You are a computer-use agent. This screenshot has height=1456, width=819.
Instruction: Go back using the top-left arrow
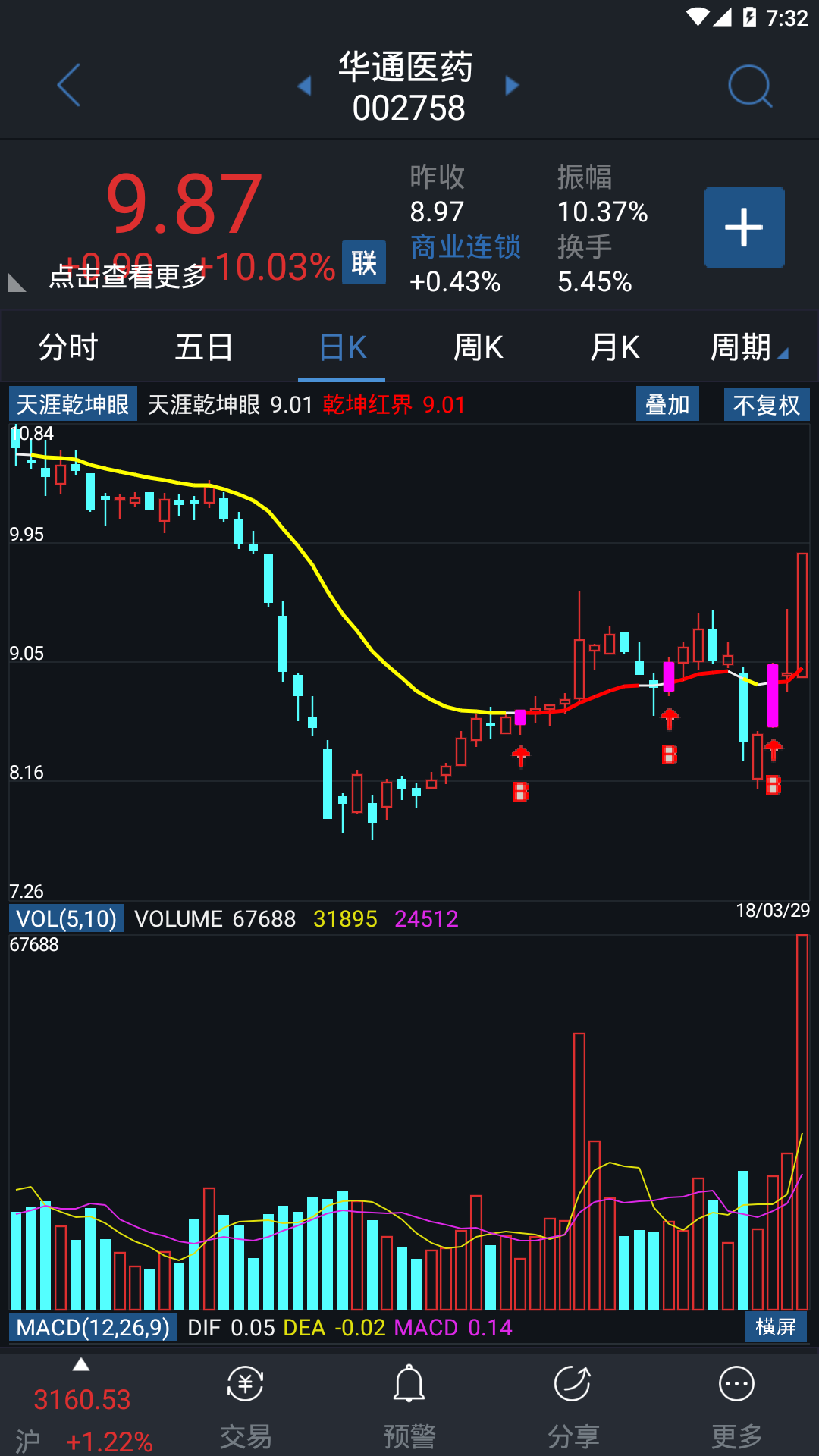tap(68, 85)
